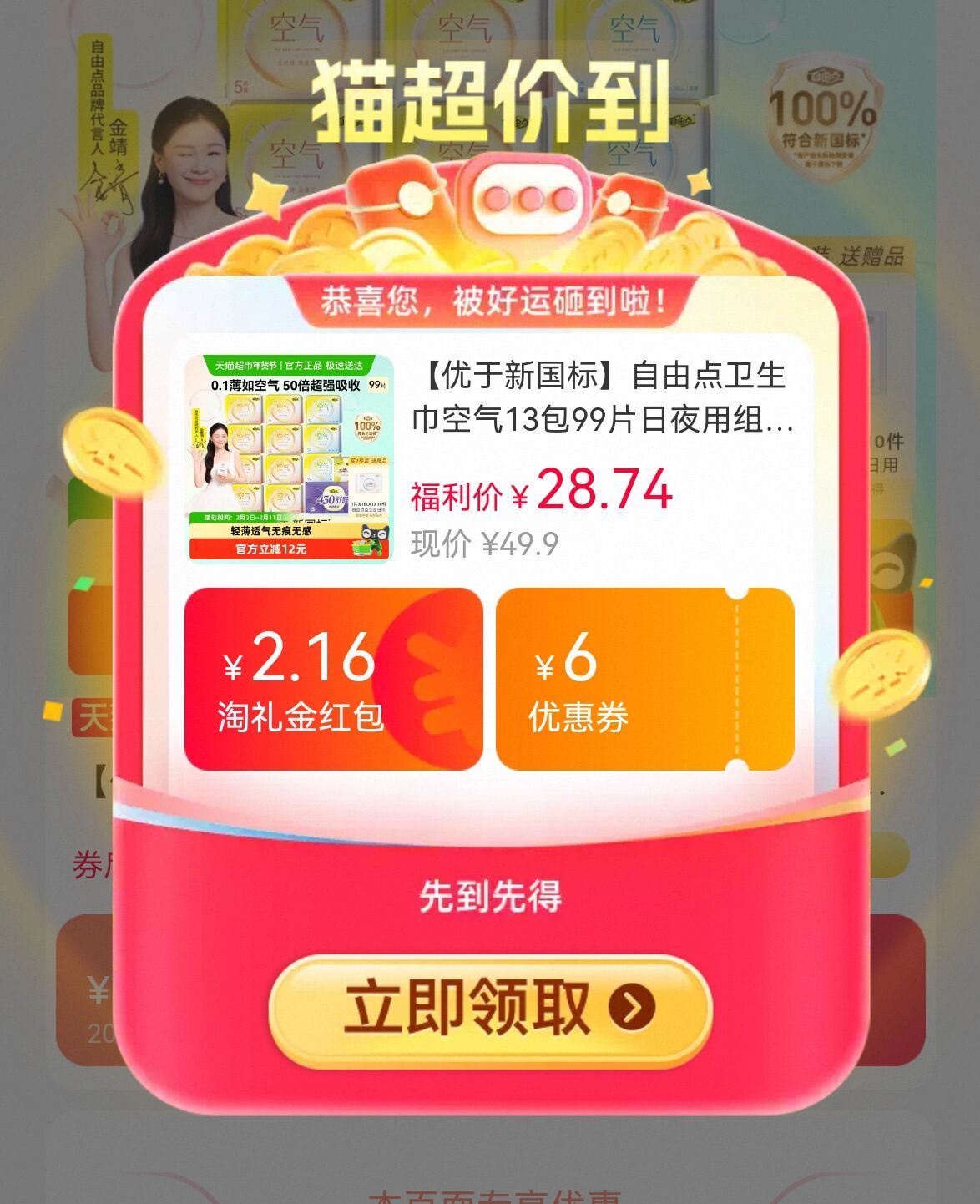Open the 自由点卫生巾 product card
Viewport: 980px width, 1204px height.
490,459
